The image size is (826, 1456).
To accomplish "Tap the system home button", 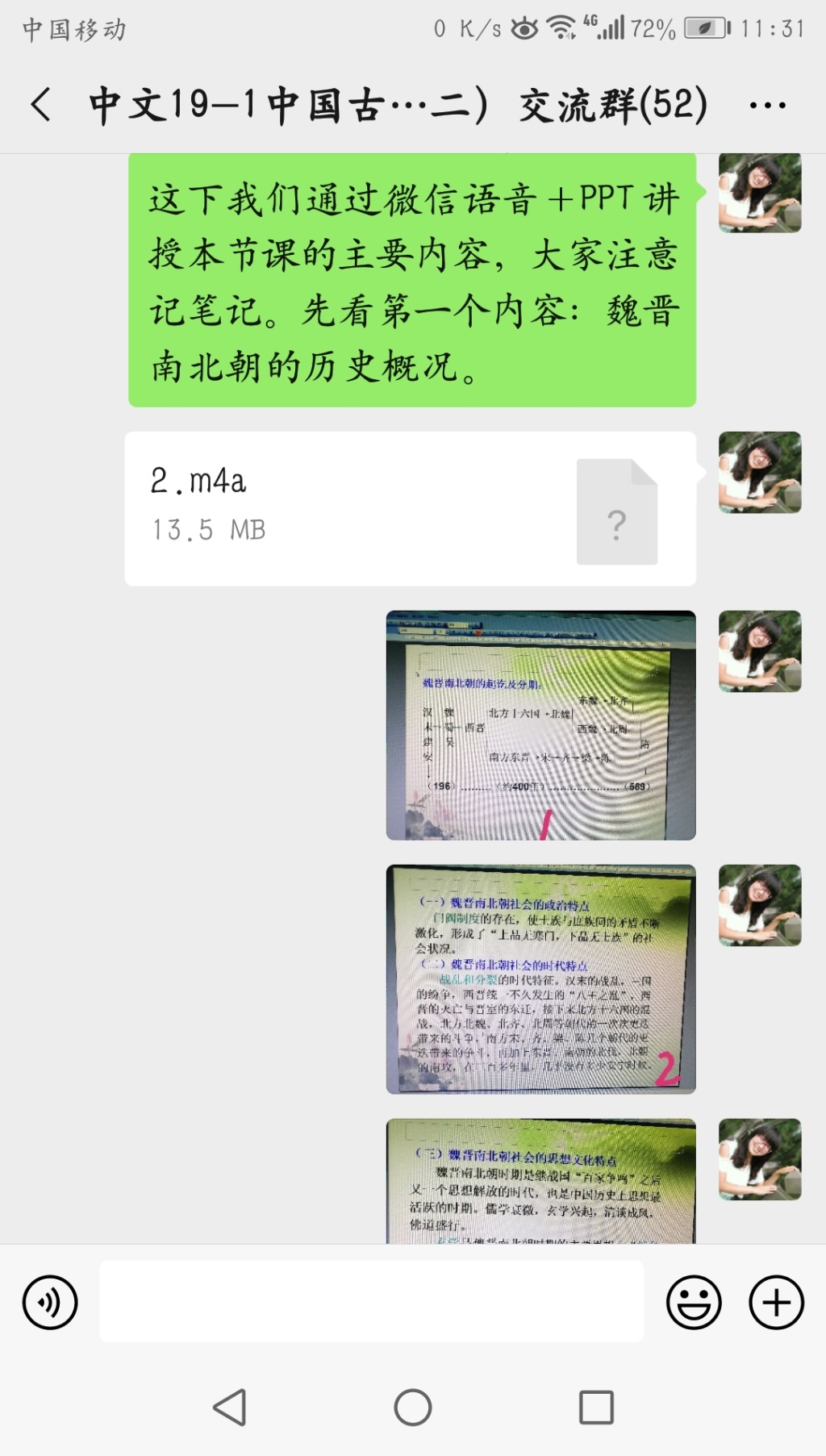I will 413,1408.
